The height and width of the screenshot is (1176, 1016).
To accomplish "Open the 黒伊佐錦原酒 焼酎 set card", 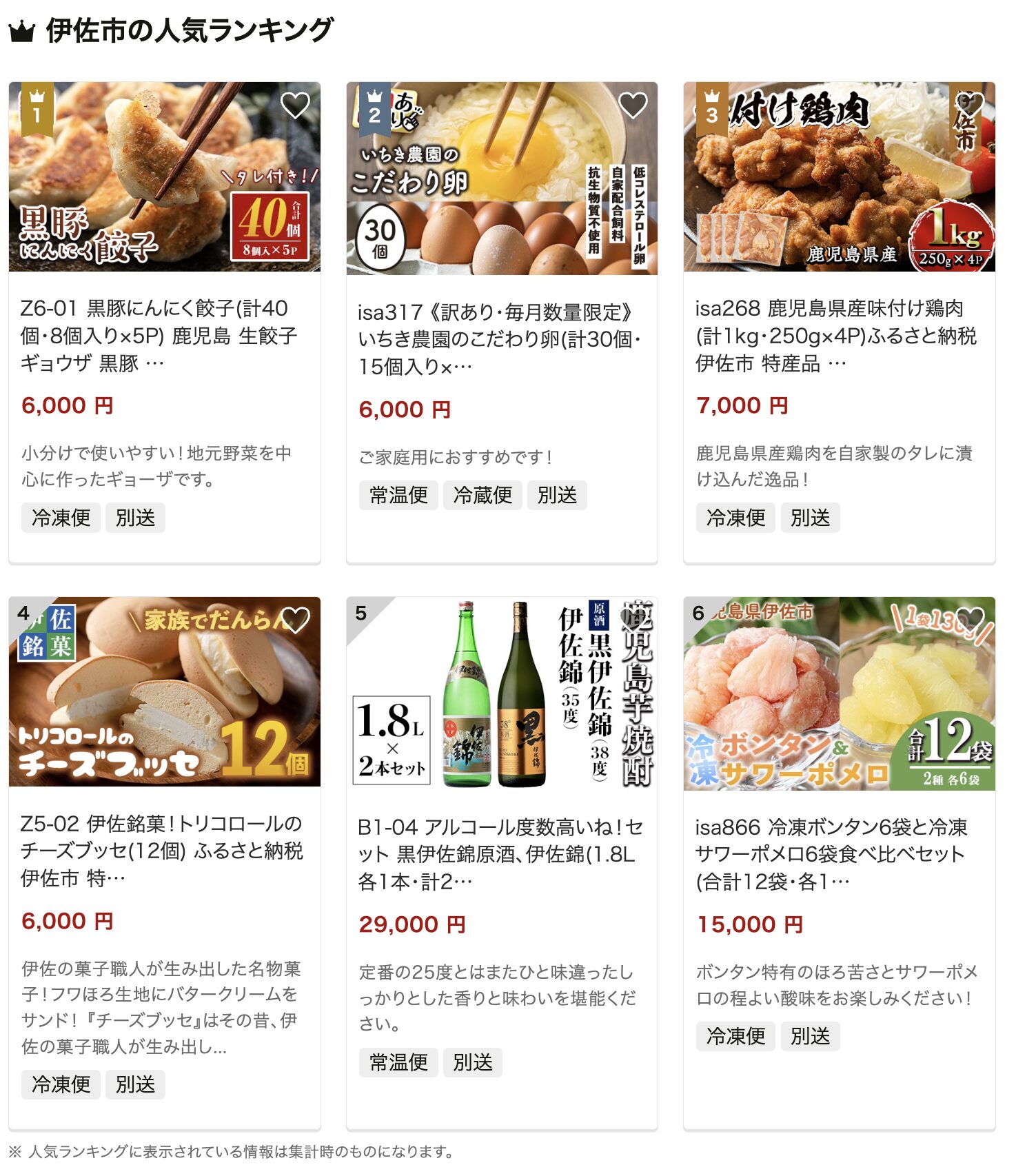I will [x=500, y=854].
